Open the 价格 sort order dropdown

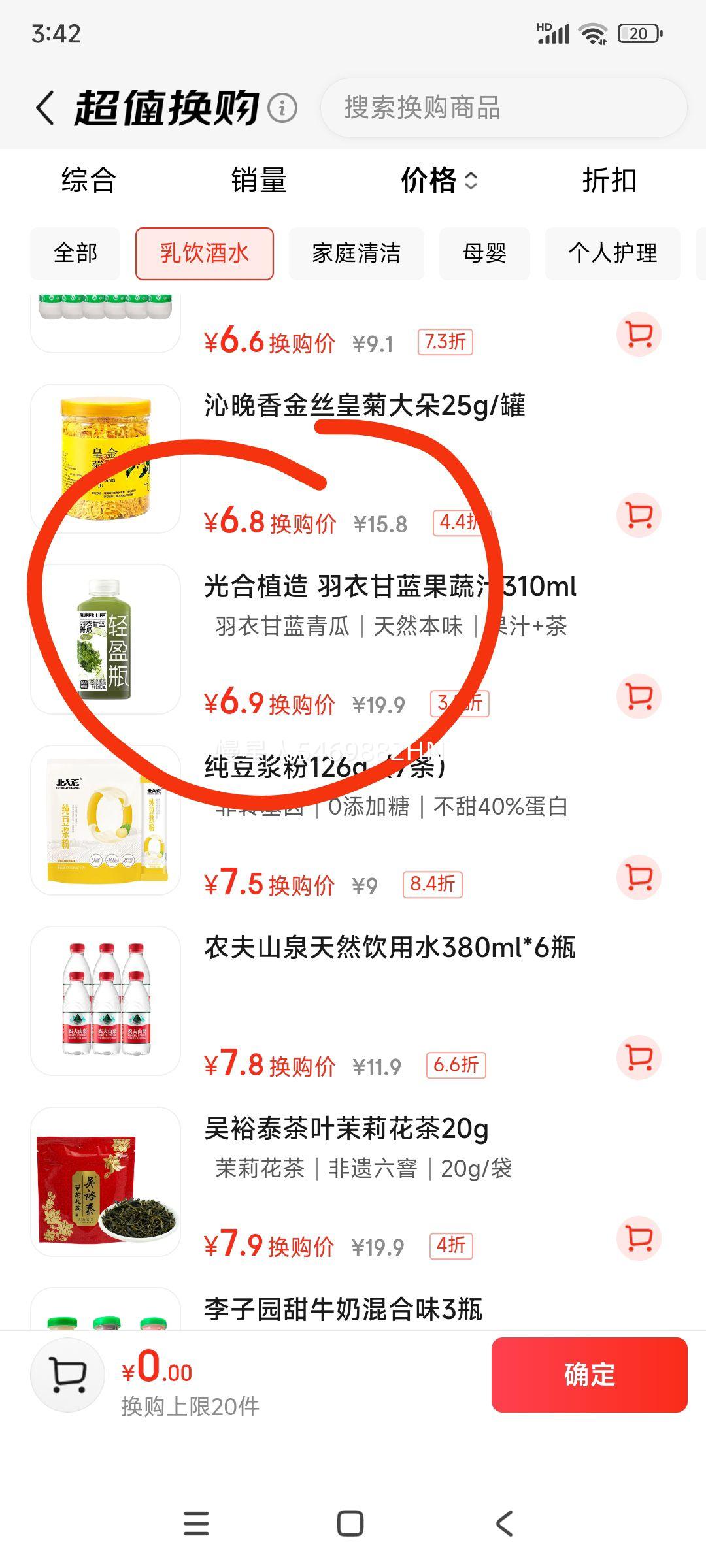[x=438, y=182]
